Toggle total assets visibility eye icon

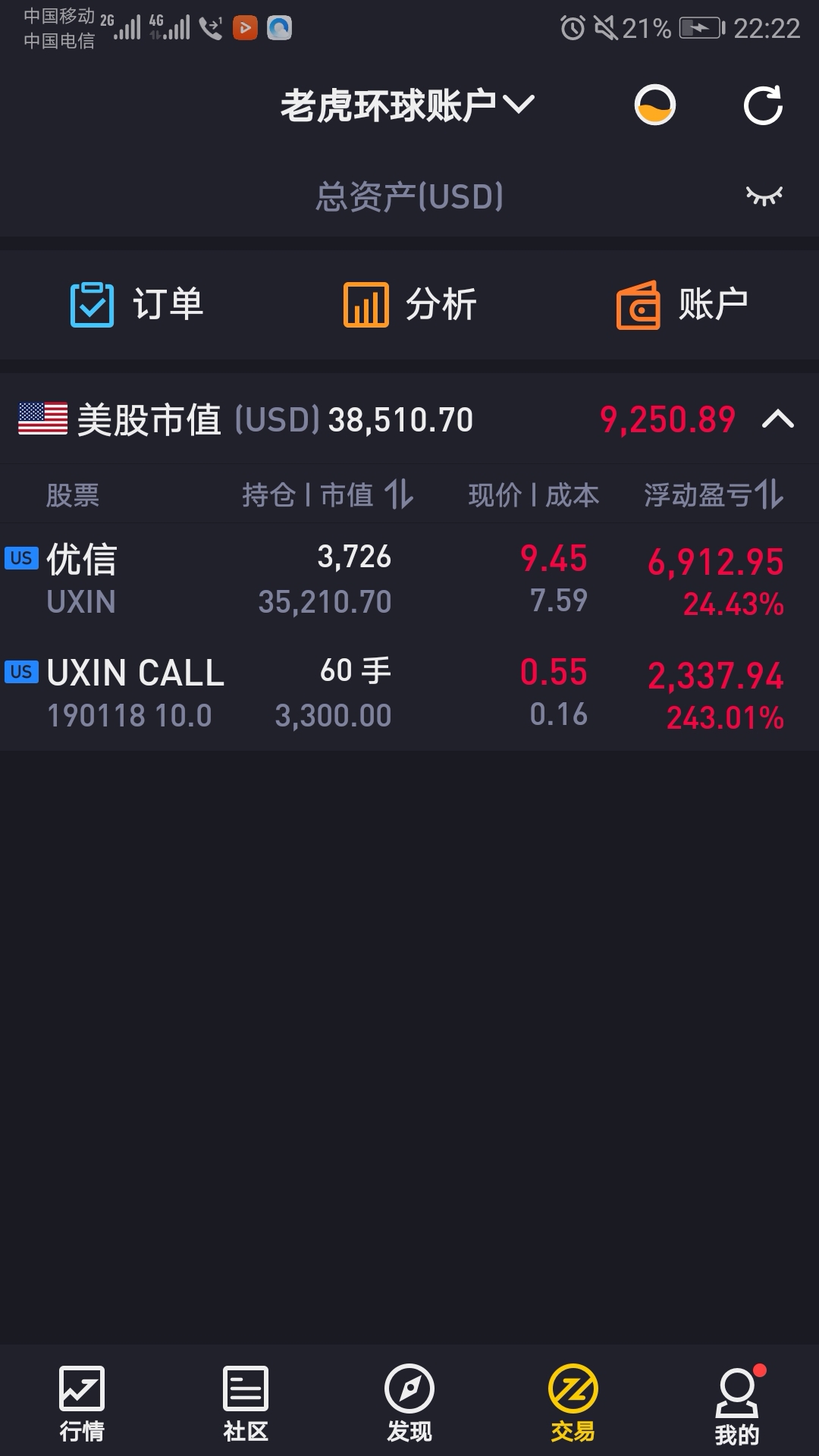click(x=764, y=196)
